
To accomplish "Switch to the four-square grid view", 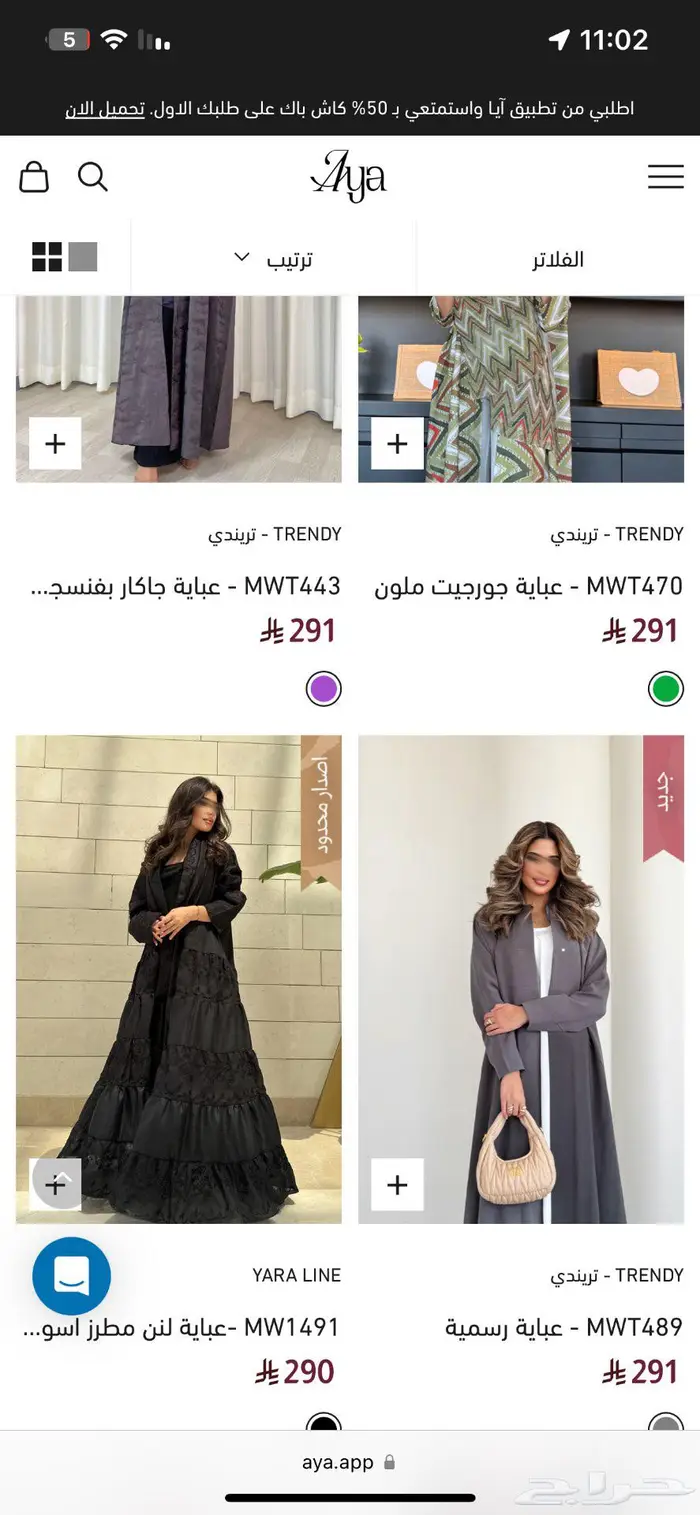I will [47, 257].
